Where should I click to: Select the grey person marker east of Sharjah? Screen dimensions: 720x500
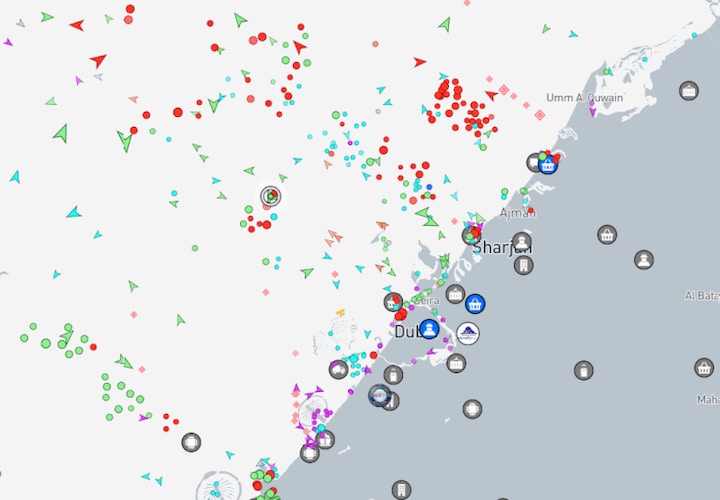tap(643, 259)
